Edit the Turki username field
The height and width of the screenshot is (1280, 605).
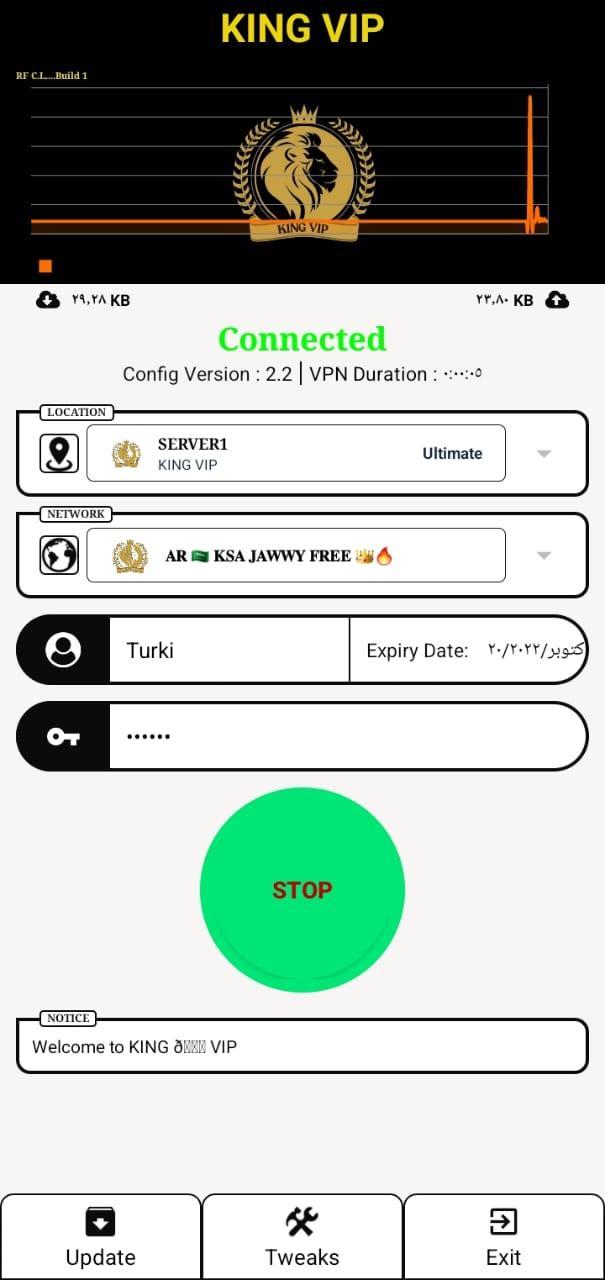coord(228,650)
